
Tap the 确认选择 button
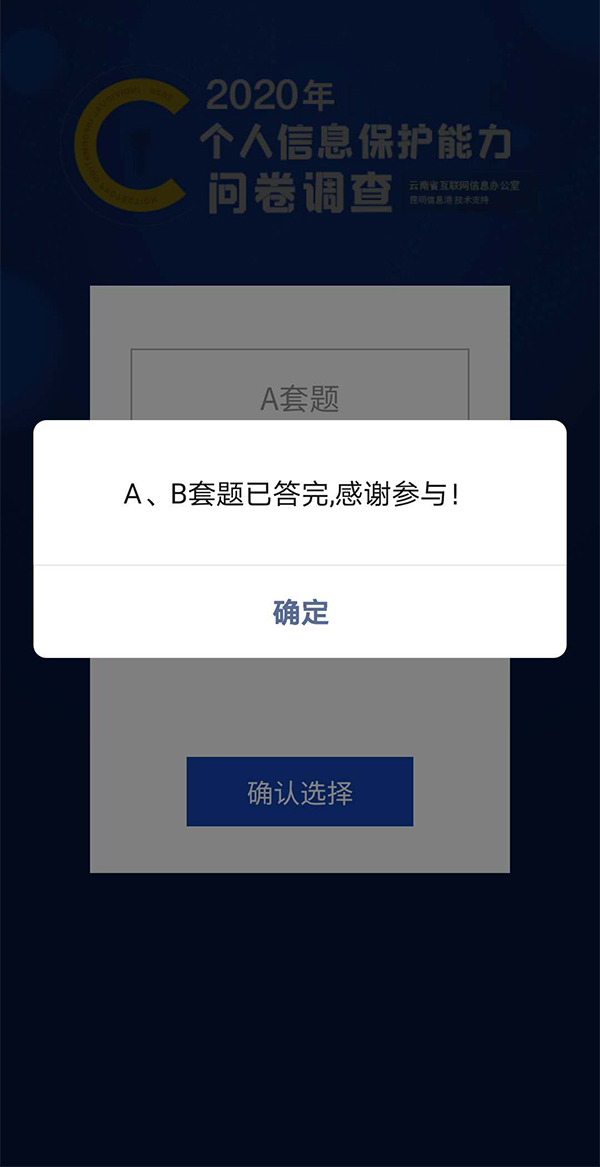(x=300, y=792)
